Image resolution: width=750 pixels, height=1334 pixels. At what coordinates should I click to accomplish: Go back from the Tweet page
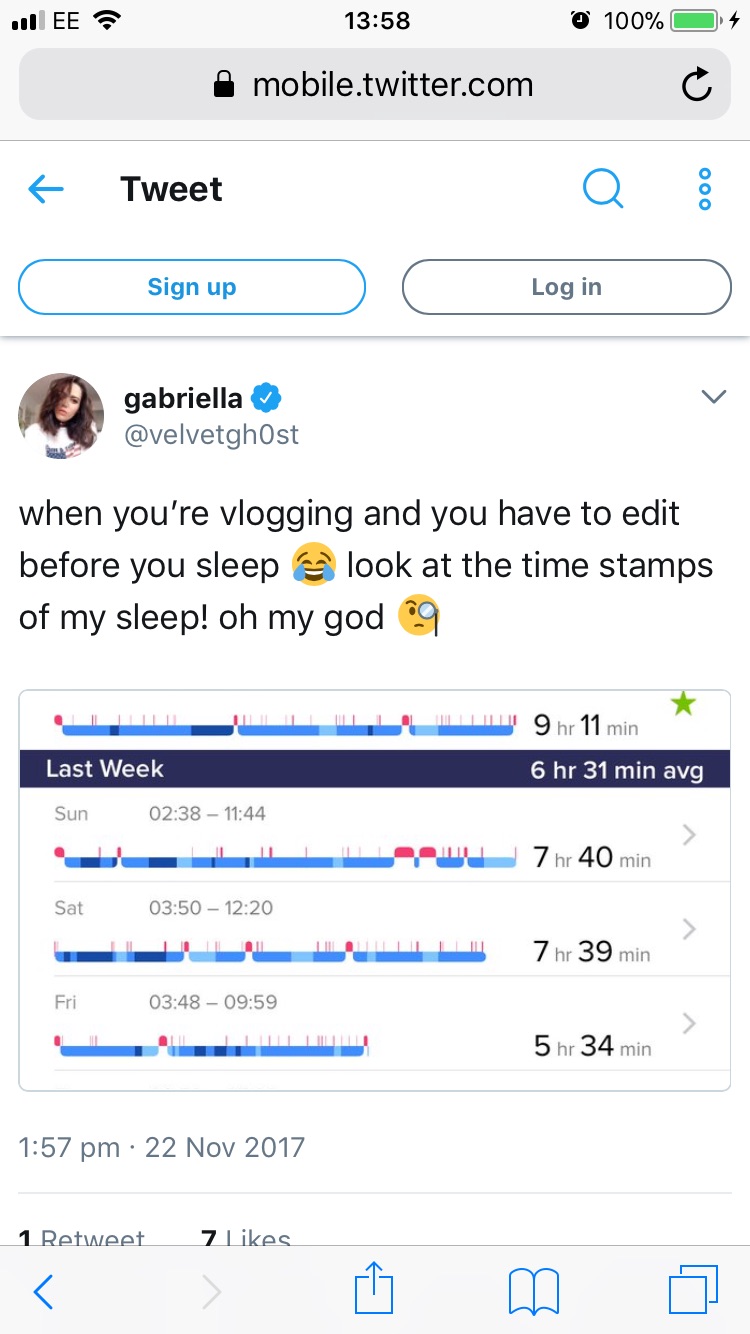point(46,189)
